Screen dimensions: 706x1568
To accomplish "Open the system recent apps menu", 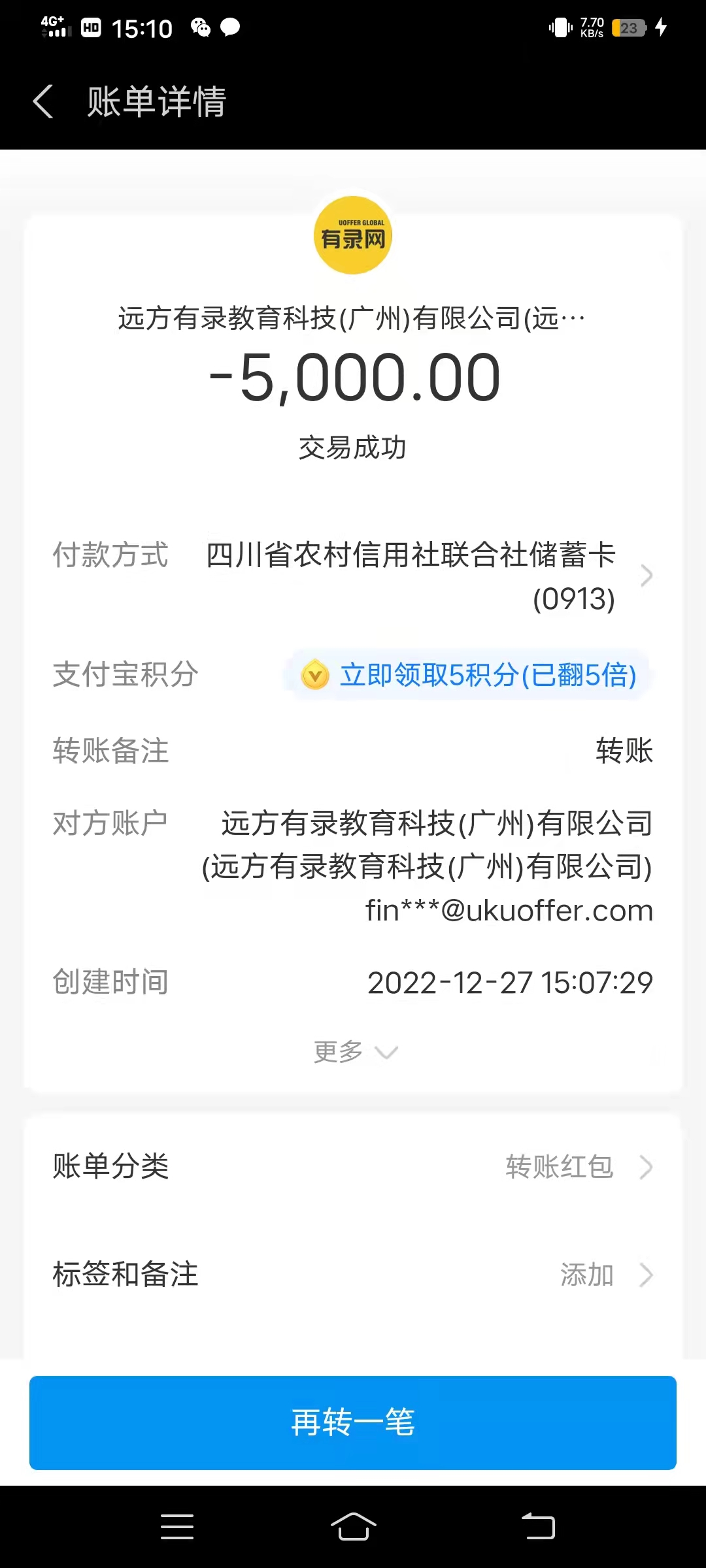I will pos(177,1527).
